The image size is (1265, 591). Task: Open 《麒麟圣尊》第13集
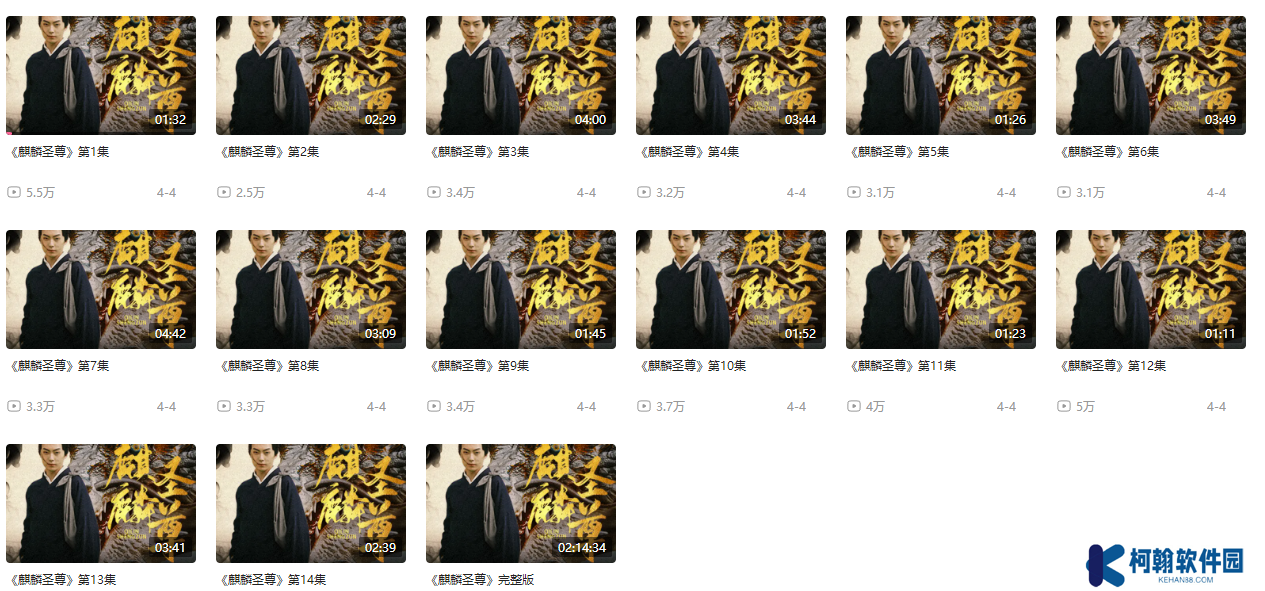[x=101, y=503]
